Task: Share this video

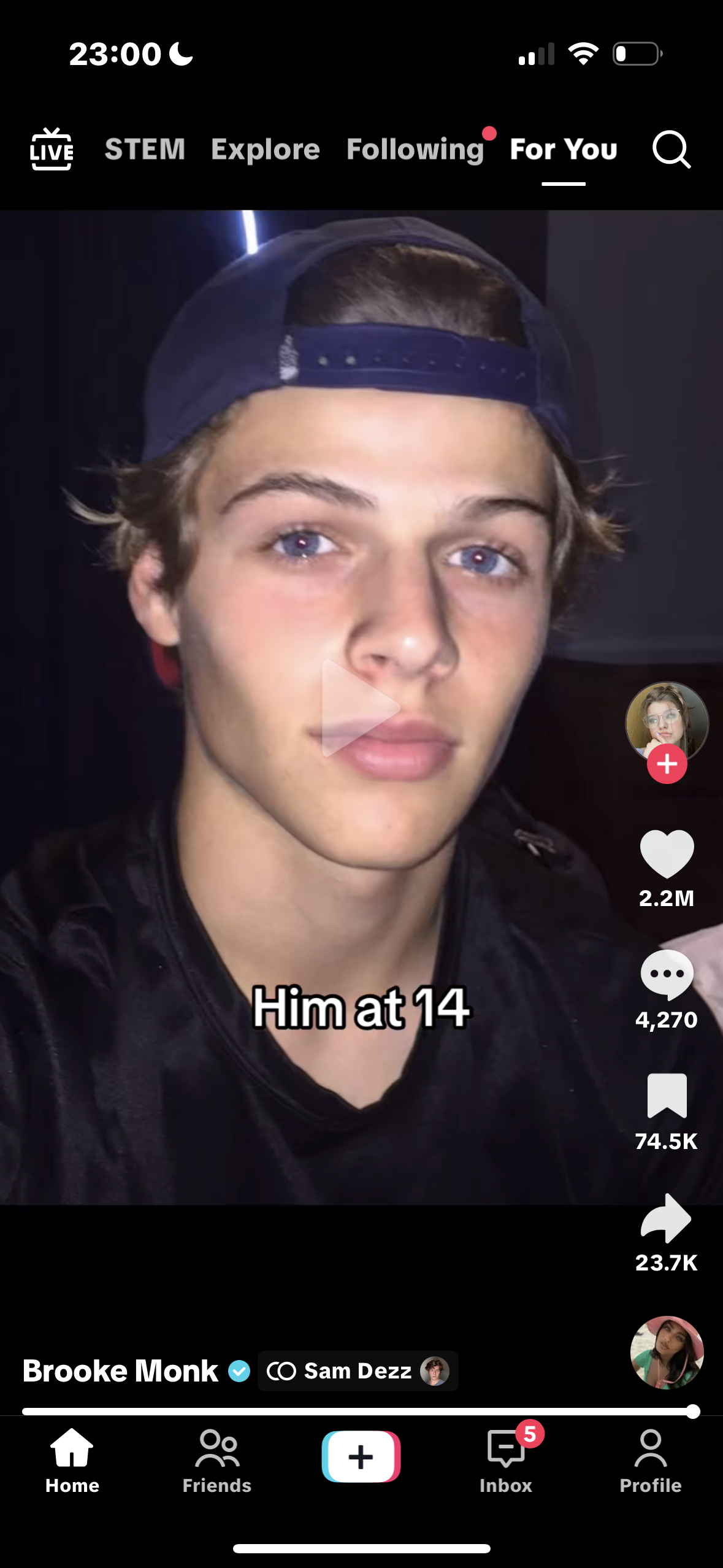Action: pyautogui.click(x=667, y=1218)
